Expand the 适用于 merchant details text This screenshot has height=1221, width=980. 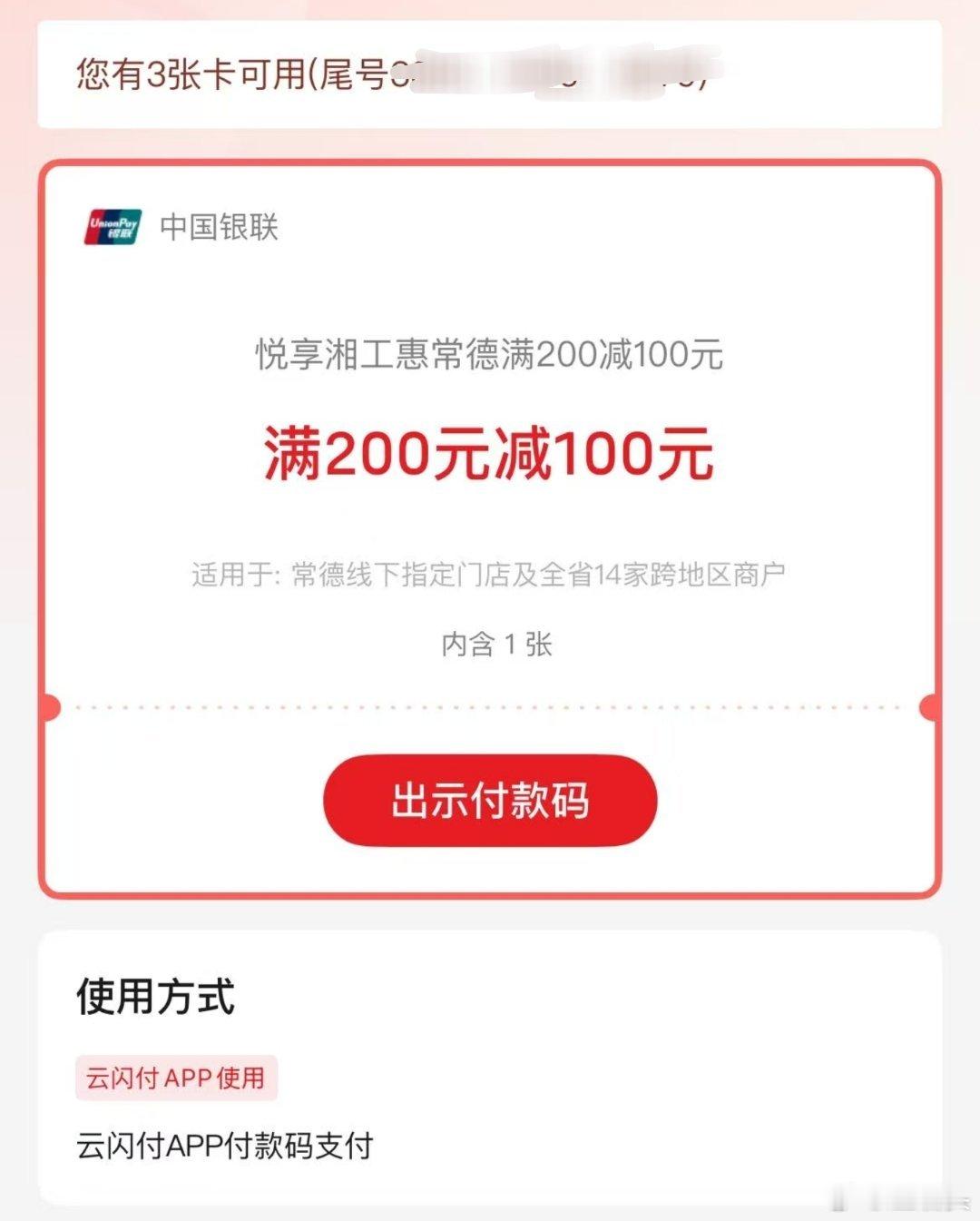pos(487,575)
